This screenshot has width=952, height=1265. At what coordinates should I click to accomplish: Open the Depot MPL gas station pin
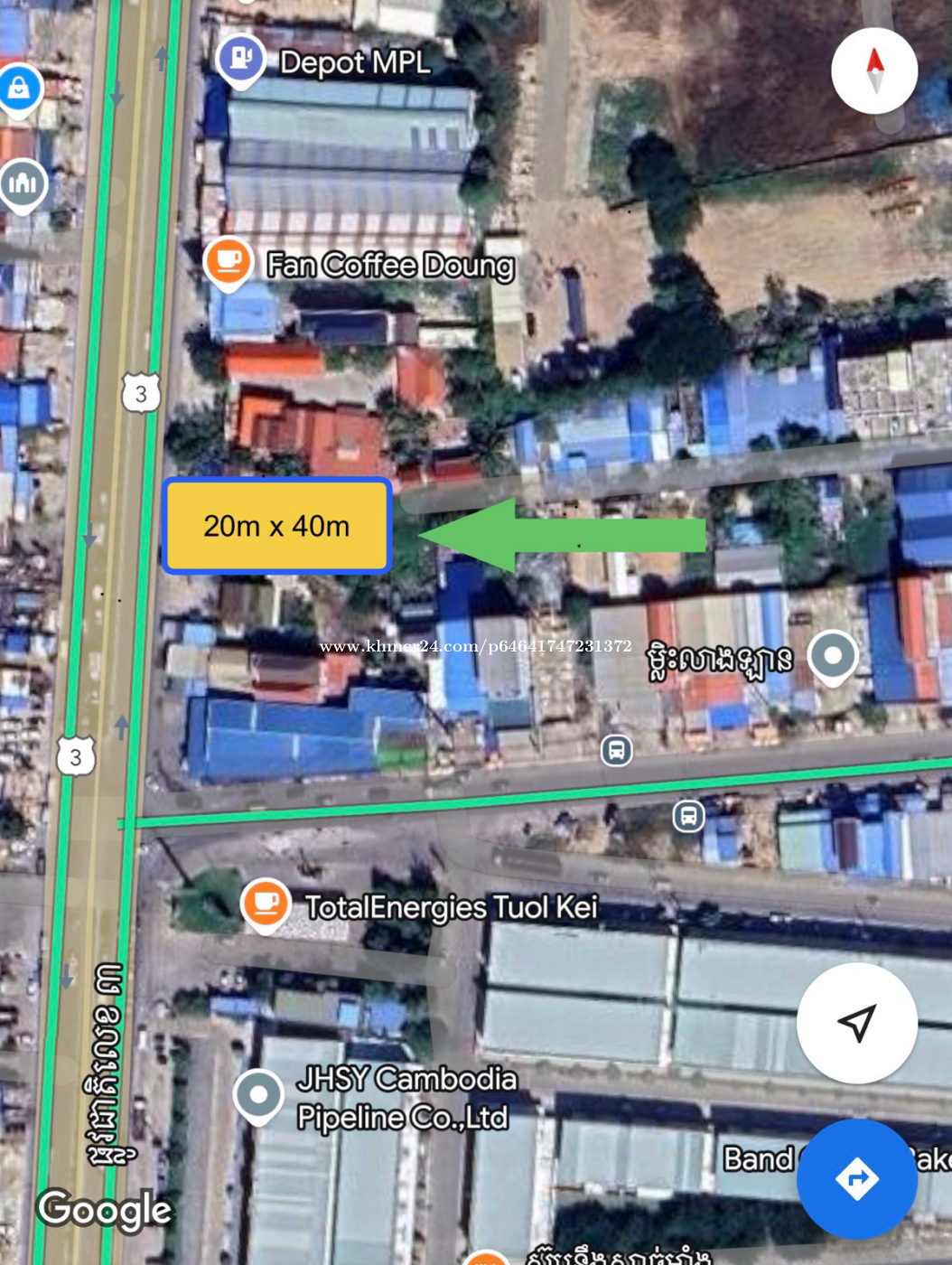click(240, 59)
